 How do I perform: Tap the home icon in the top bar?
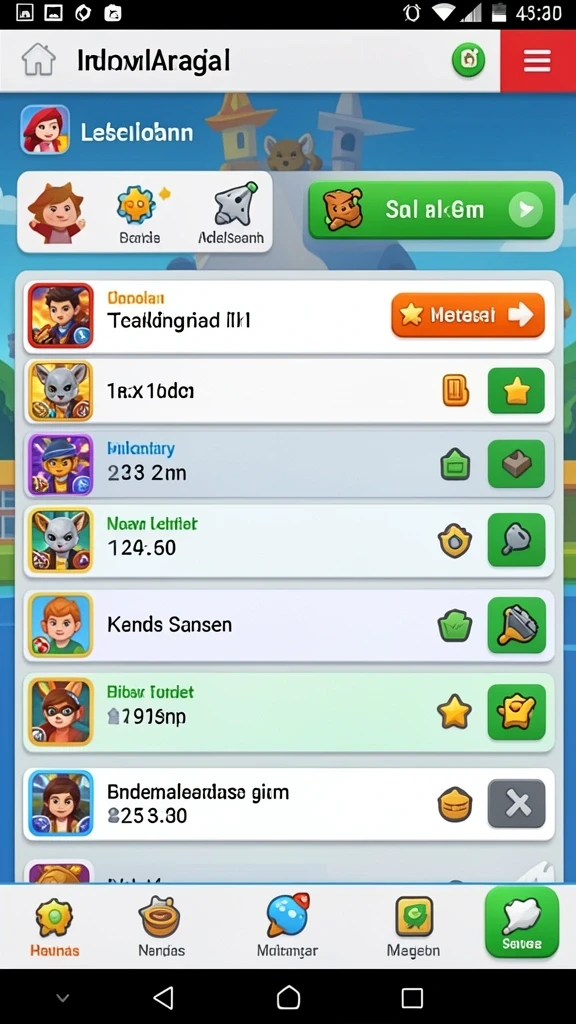39,61
